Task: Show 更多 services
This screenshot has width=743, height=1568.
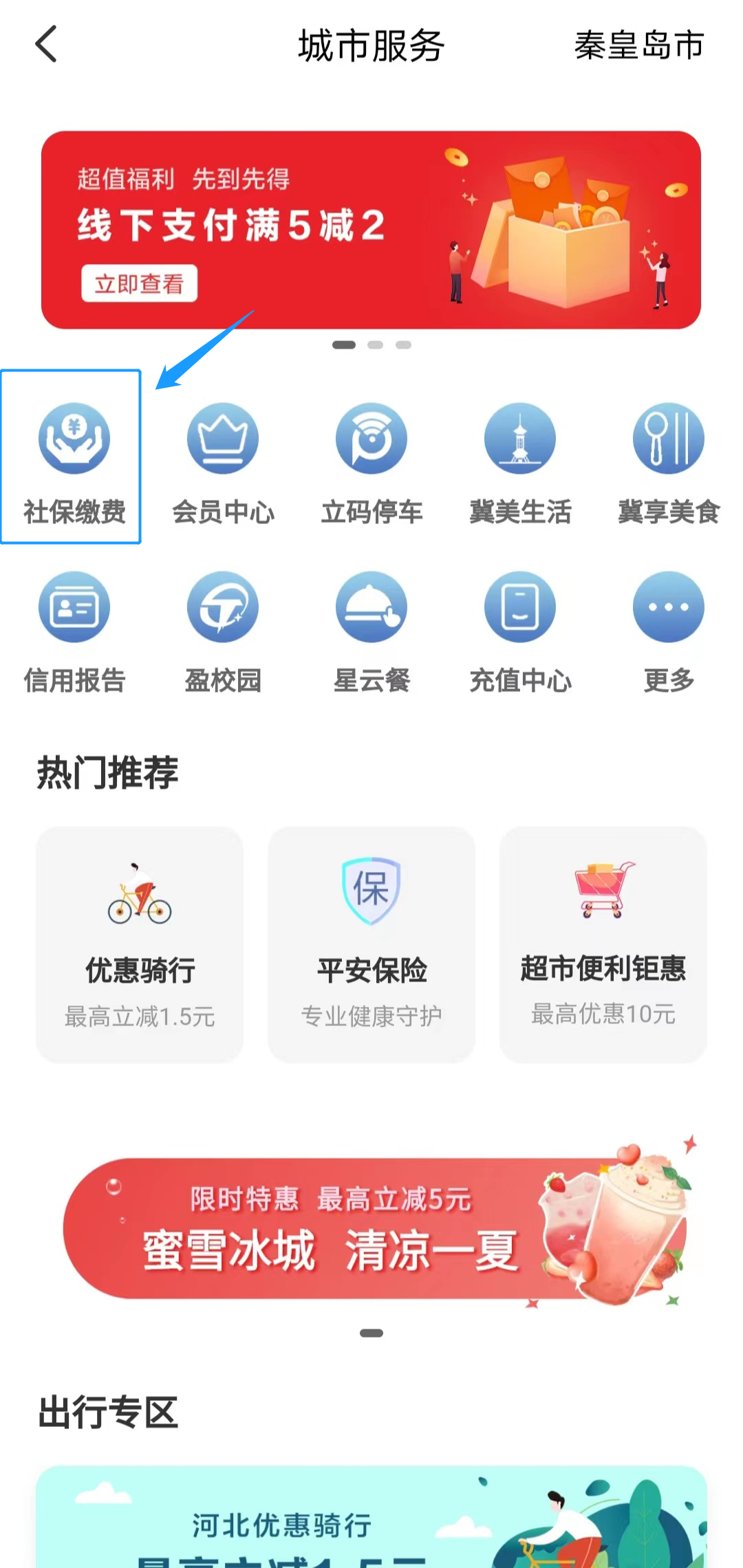Action: click(669, 629)
